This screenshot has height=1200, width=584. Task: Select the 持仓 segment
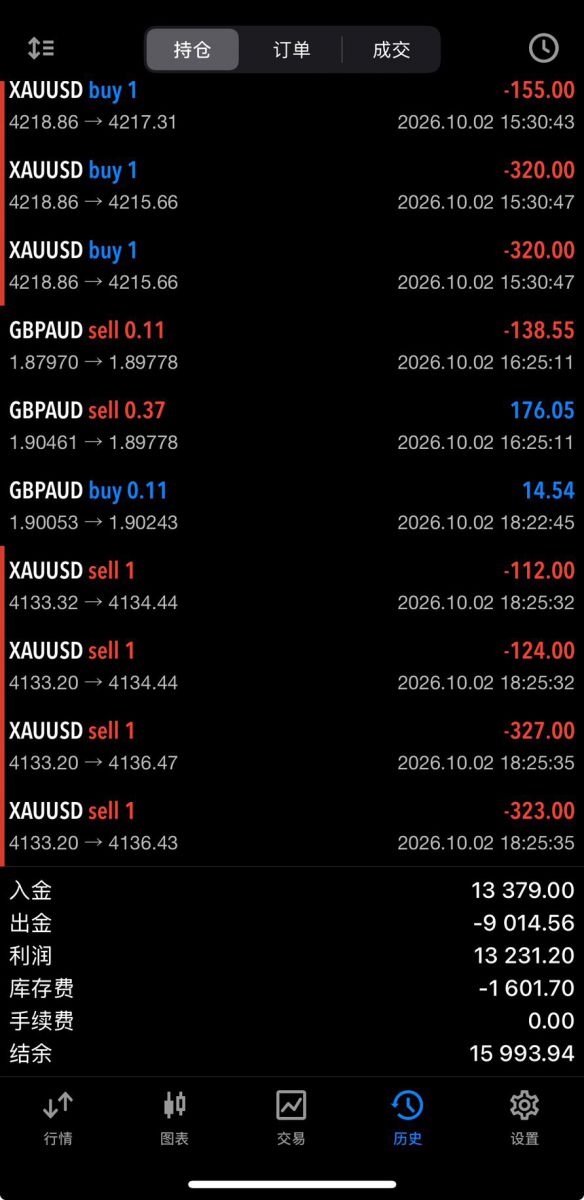click(x=192, y=49)
